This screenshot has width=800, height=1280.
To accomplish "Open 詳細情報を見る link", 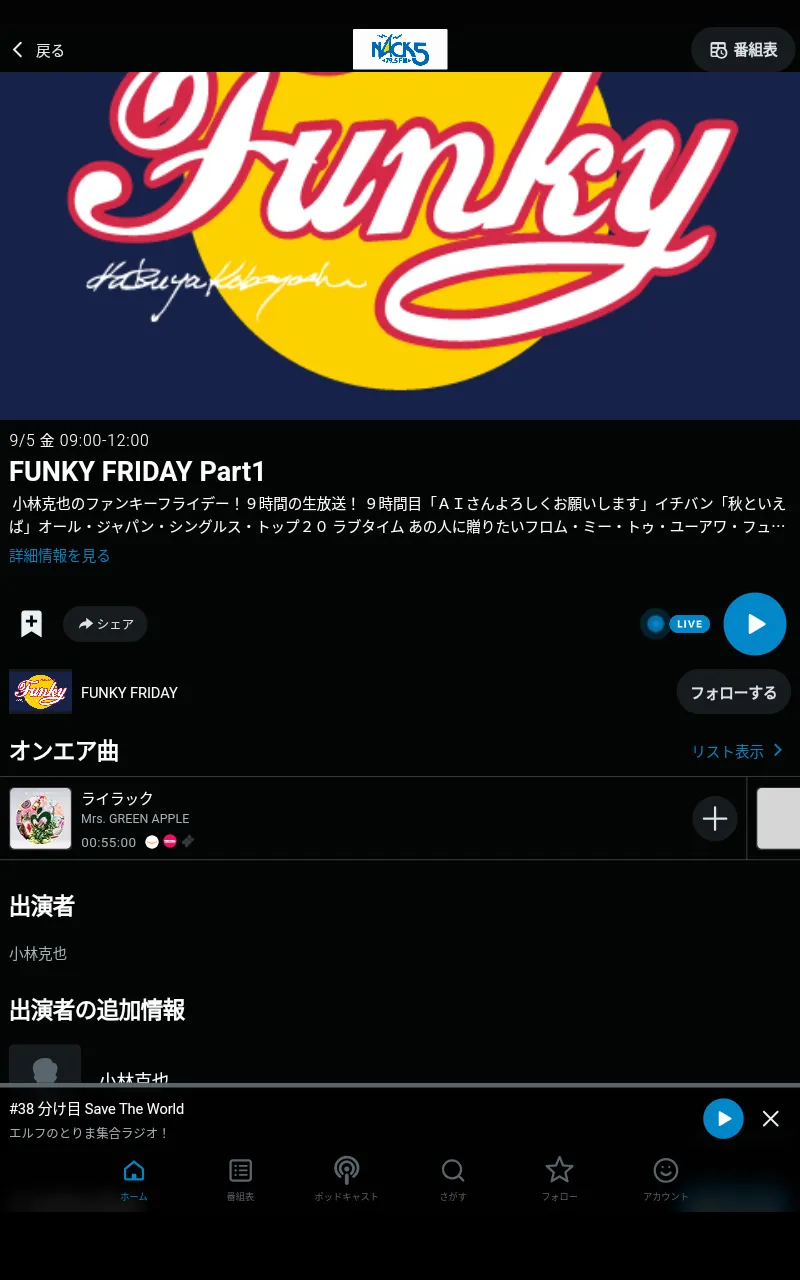I will coord(60,556).
